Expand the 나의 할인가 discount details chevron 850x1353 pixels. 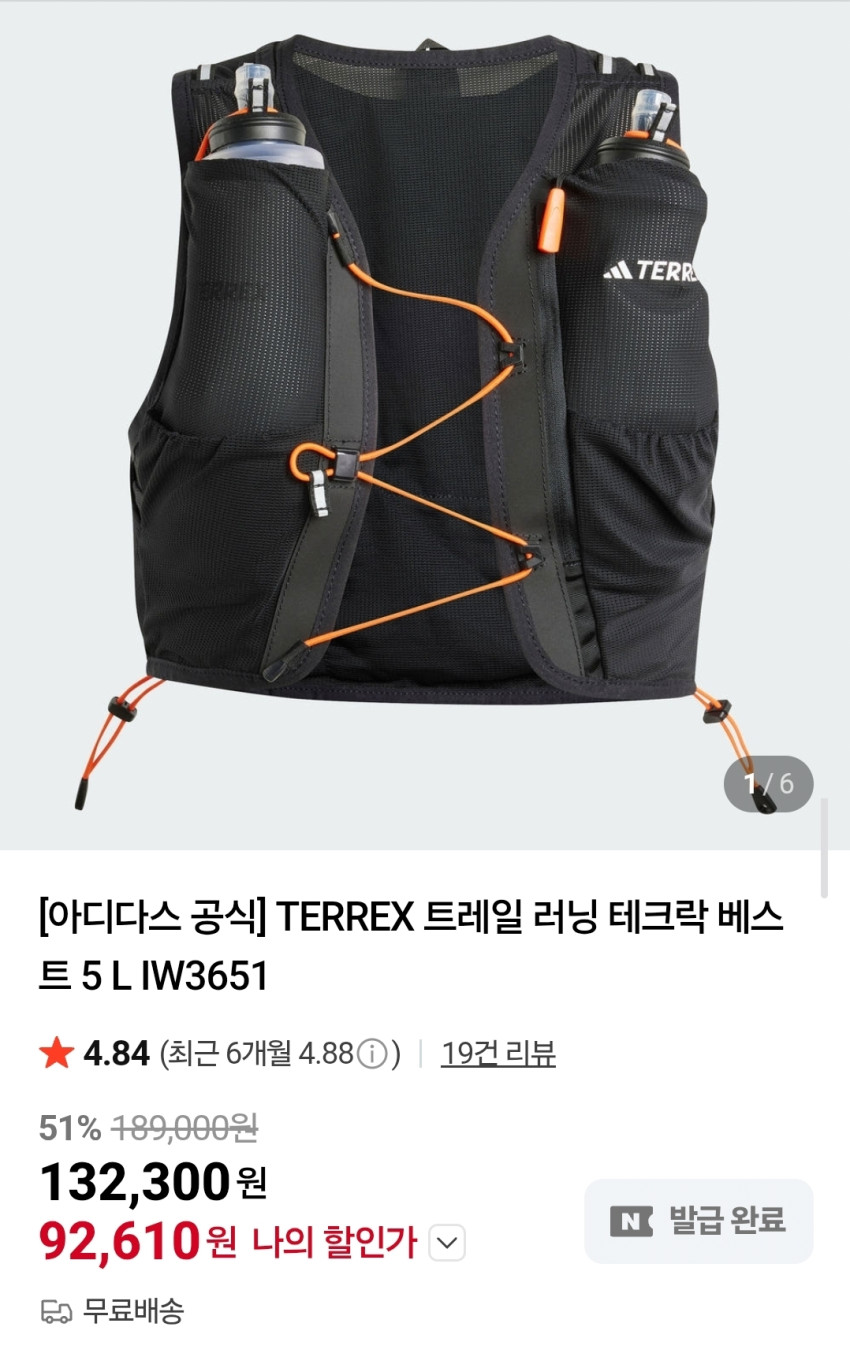pos(447,1243)
